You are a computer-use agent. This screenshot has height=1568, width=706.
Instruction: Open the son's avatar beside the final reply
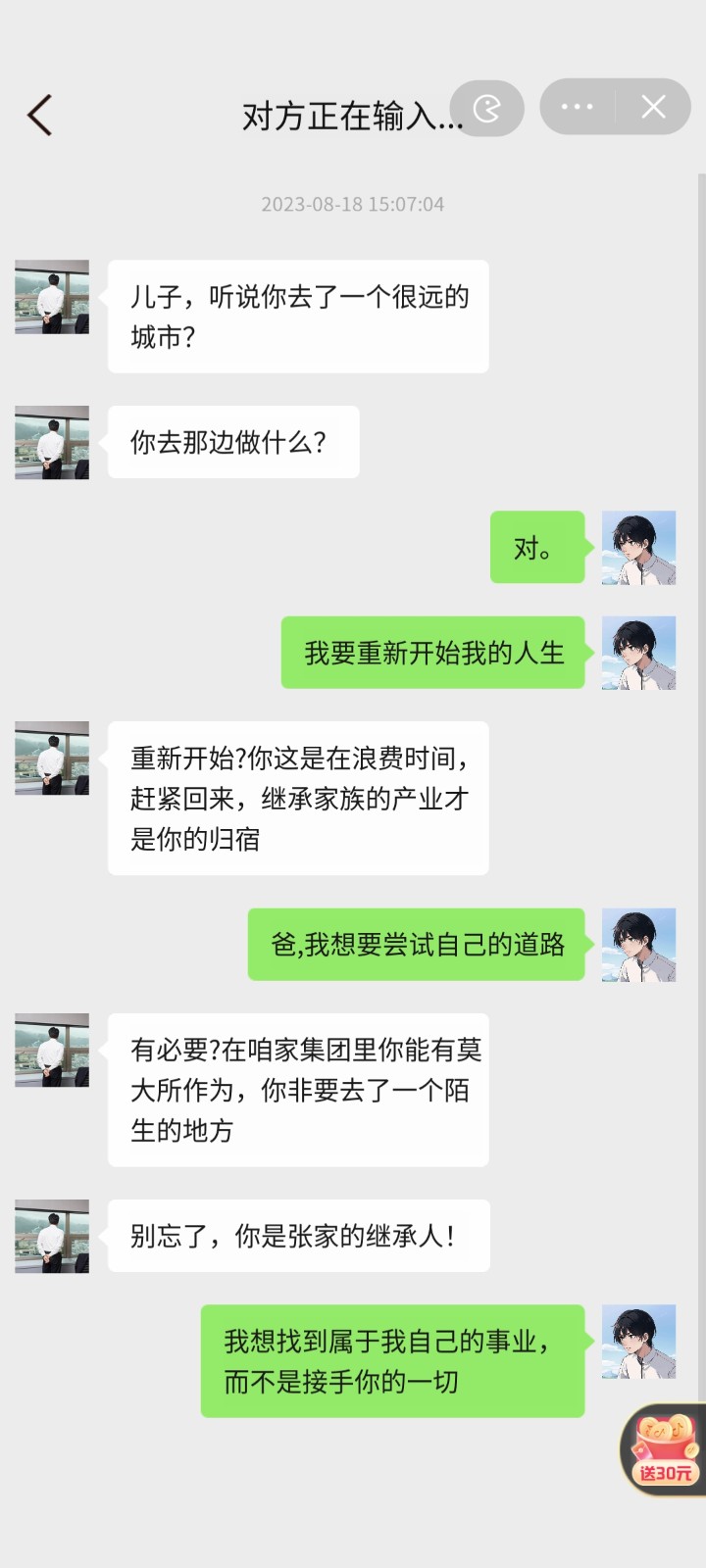[638, 1339]
